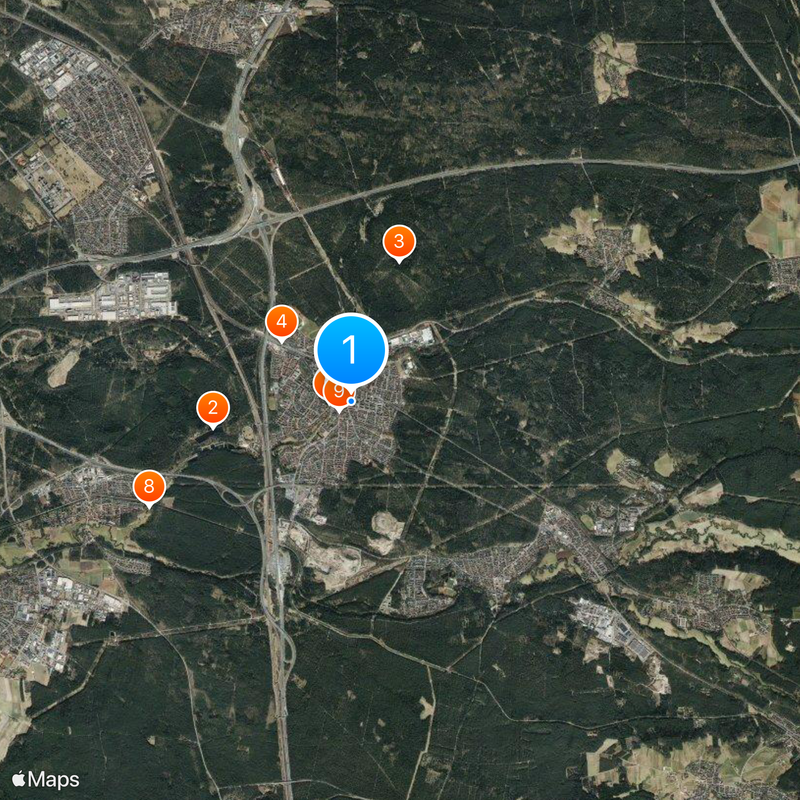This screenshot has height=800, width=800.
Task: Select the orange pin numbered 4
Action: point(282,322)
